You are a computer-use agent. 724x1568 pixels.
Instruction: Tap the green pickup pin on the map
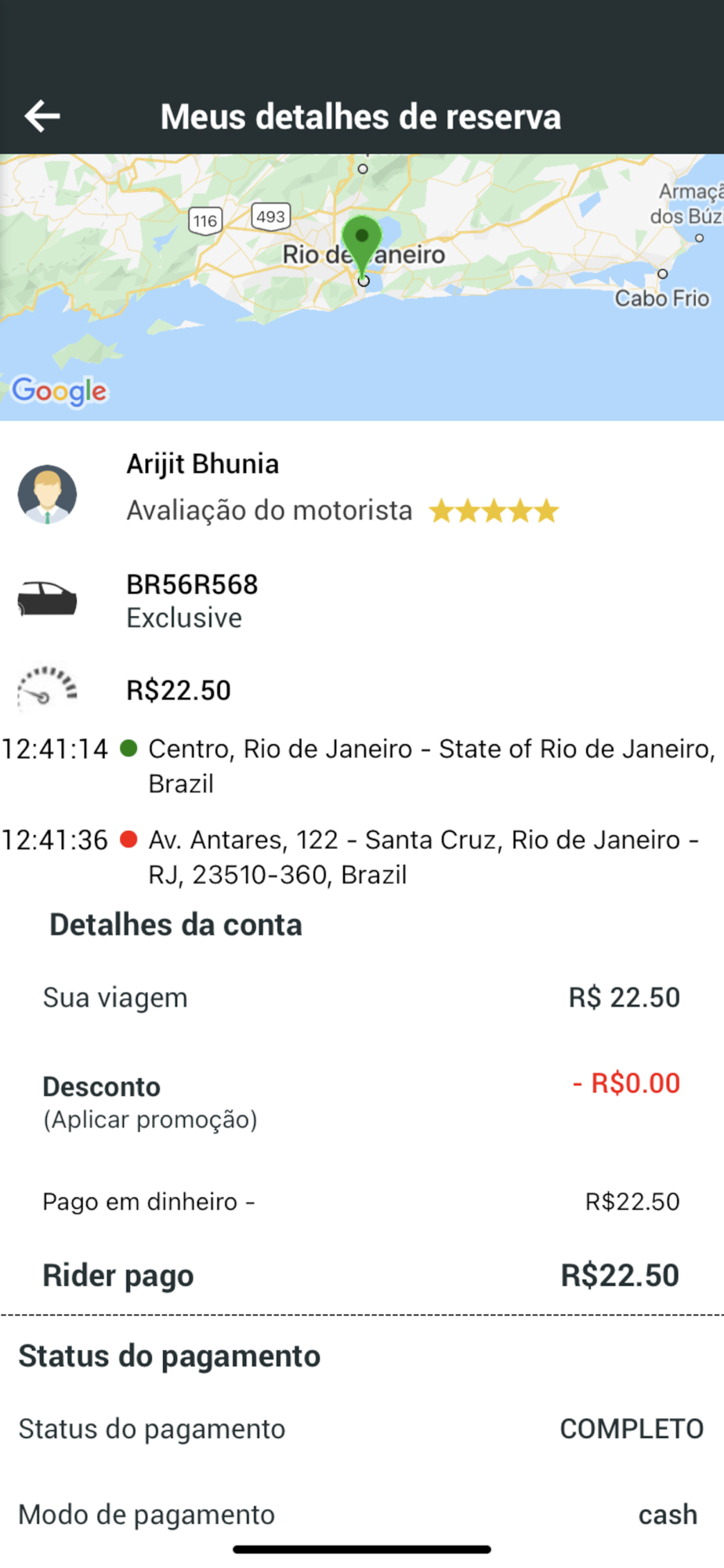pyautogui.click(x=362, y=241)
